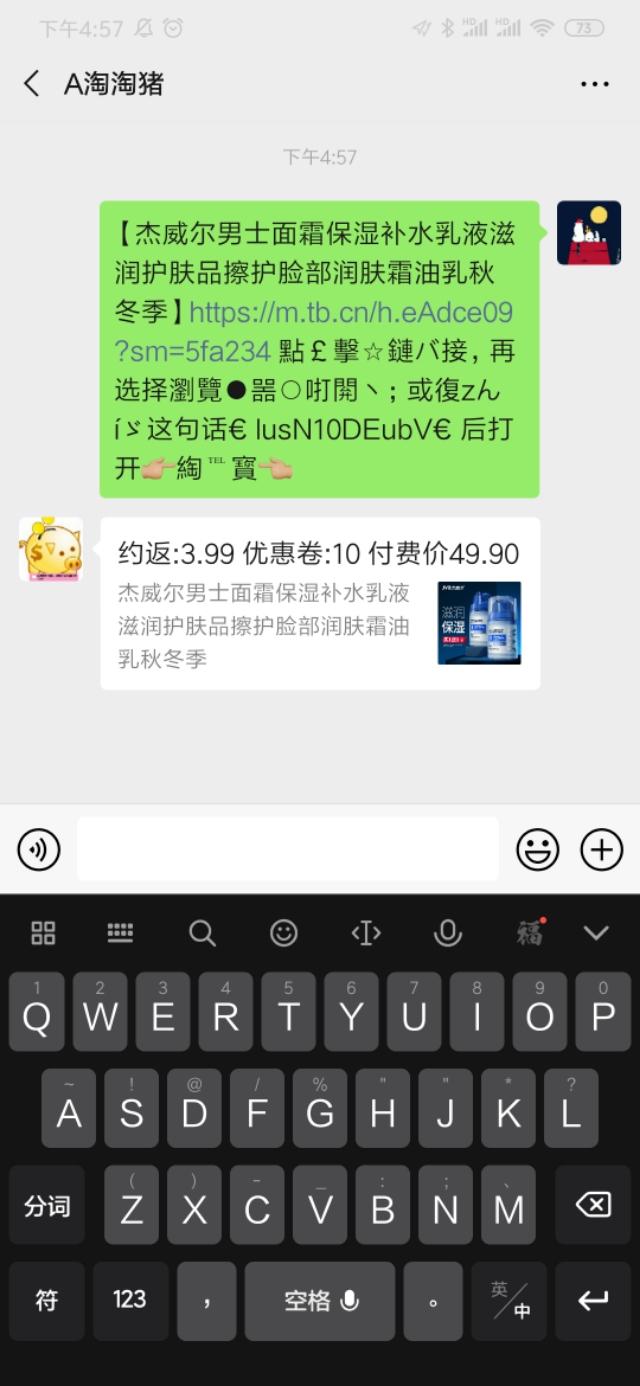Open the emoji sticker panel
Viewport: 640px width, 1386px height.
tap(537, 850)
